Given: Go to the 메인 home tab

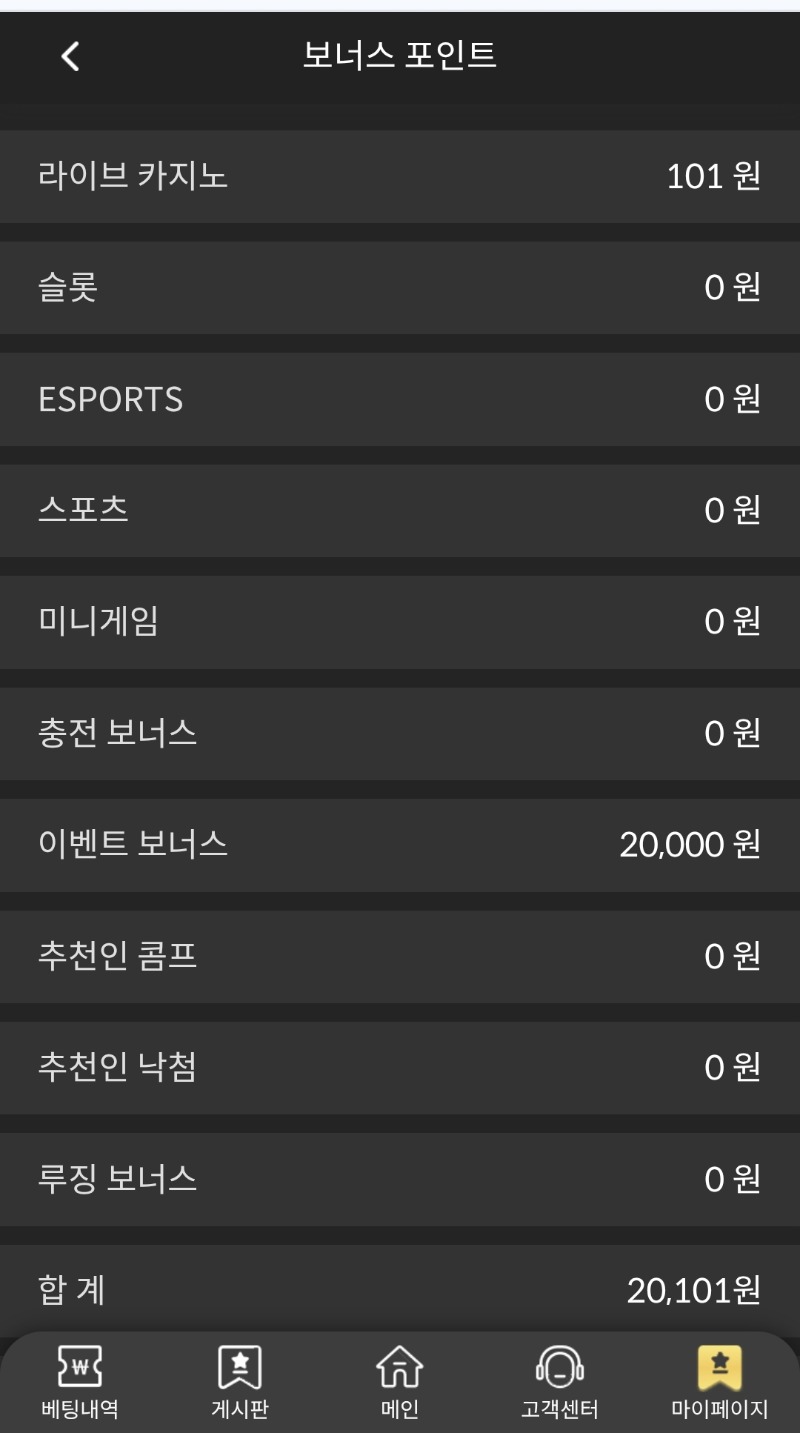Looking at the screenshot, I should pos(400,1383).
